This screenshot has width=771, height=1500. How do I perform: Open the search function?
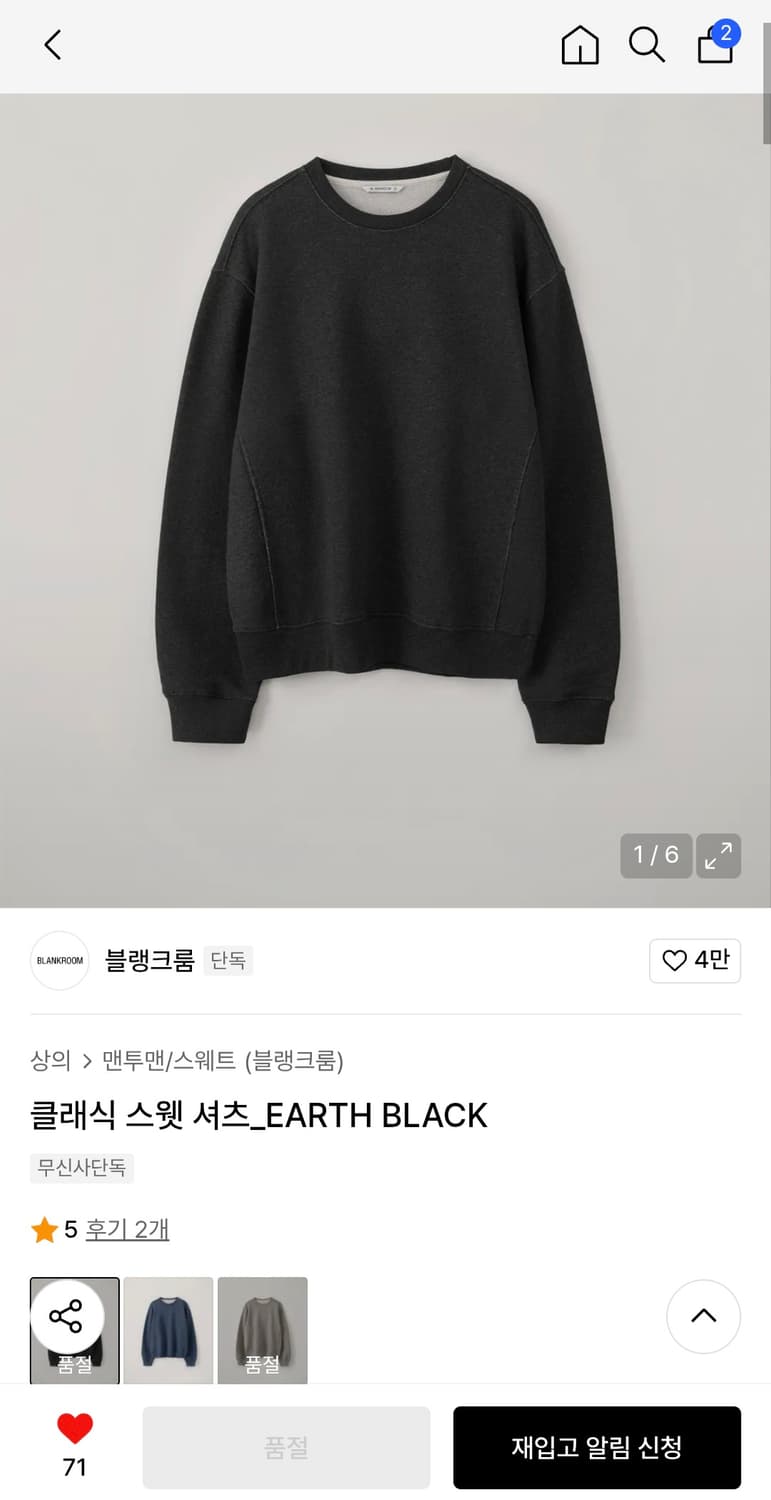647,45
